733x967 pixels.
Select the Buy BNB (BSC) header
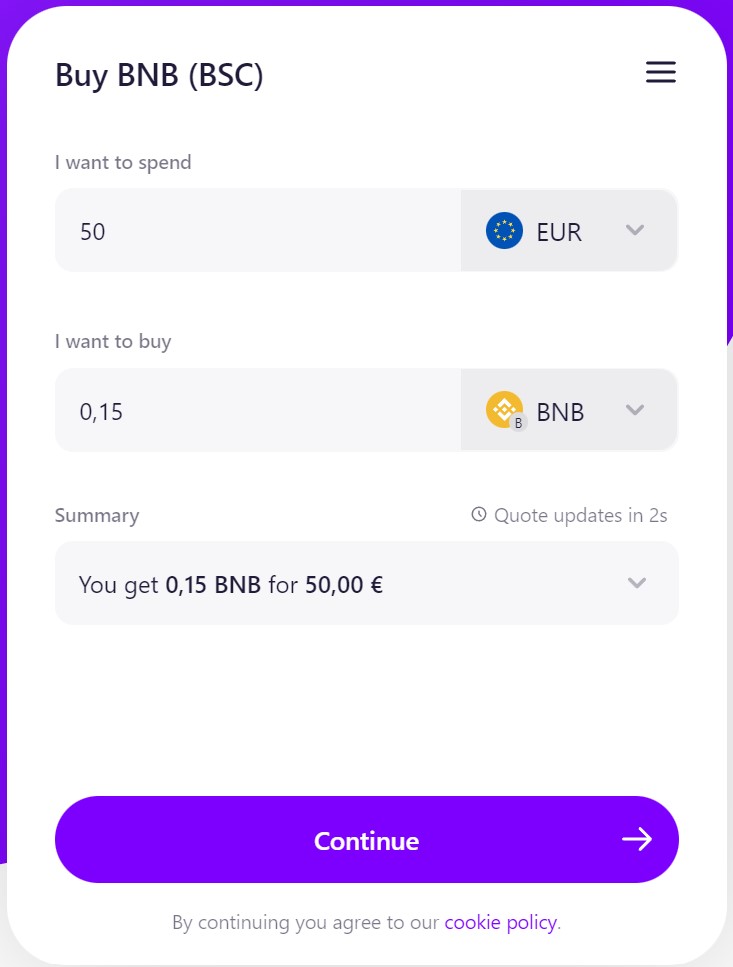point(159,74)
